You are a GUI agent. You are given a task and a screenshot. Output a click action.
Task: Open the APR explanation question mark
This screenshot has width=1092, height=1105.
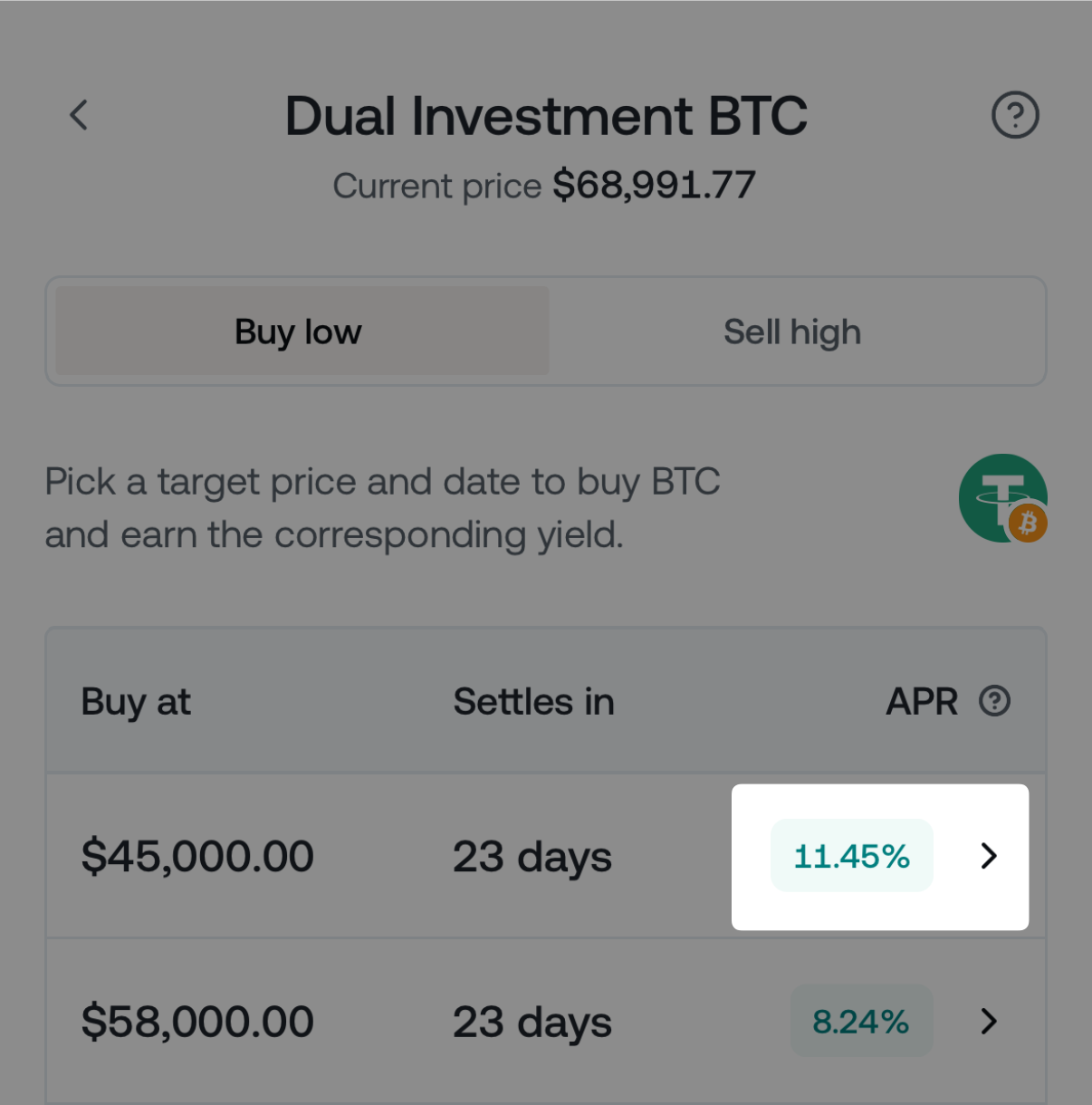[994, 701]
